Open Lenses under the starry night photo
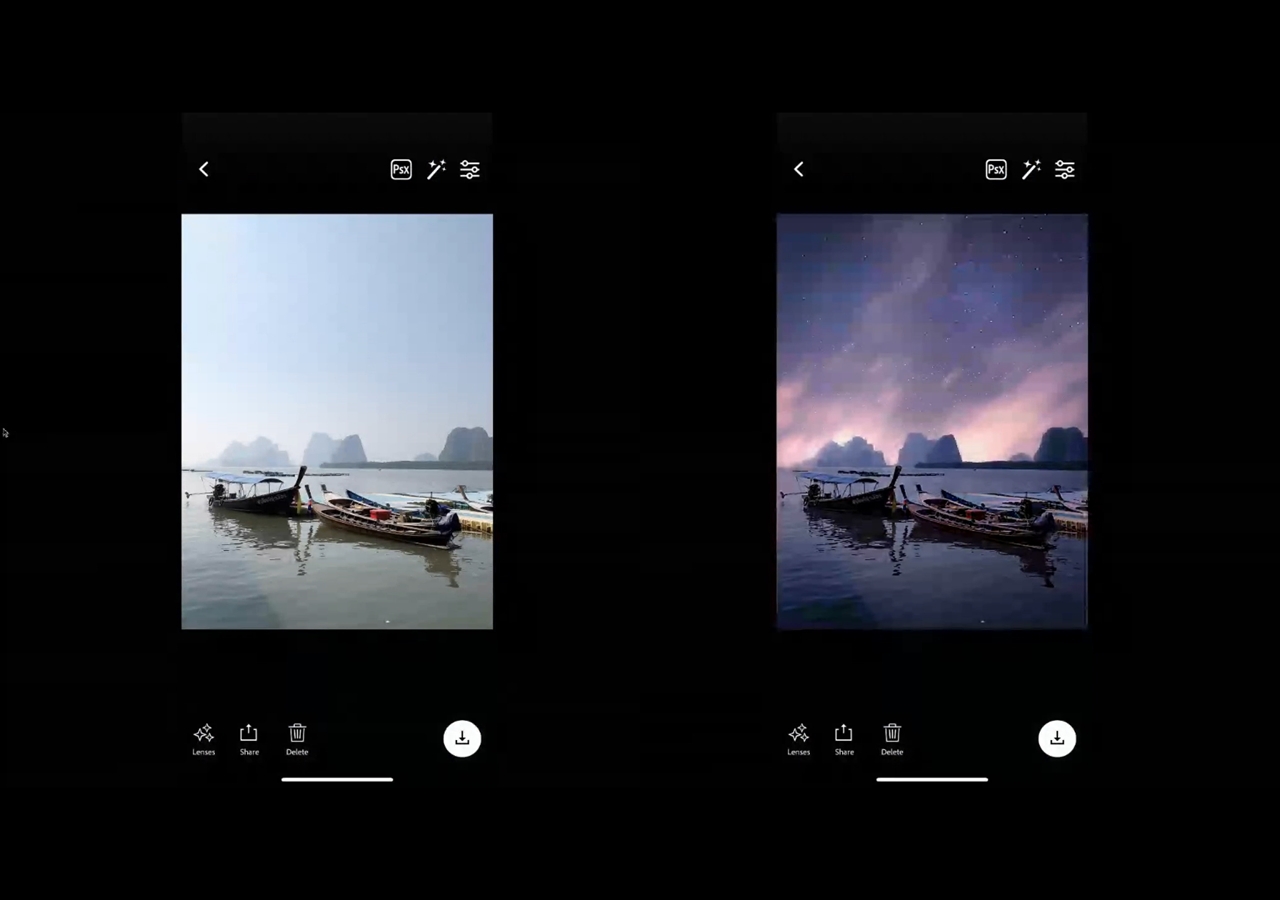Screen dimensions: 1280x900 tap(798, 739)
